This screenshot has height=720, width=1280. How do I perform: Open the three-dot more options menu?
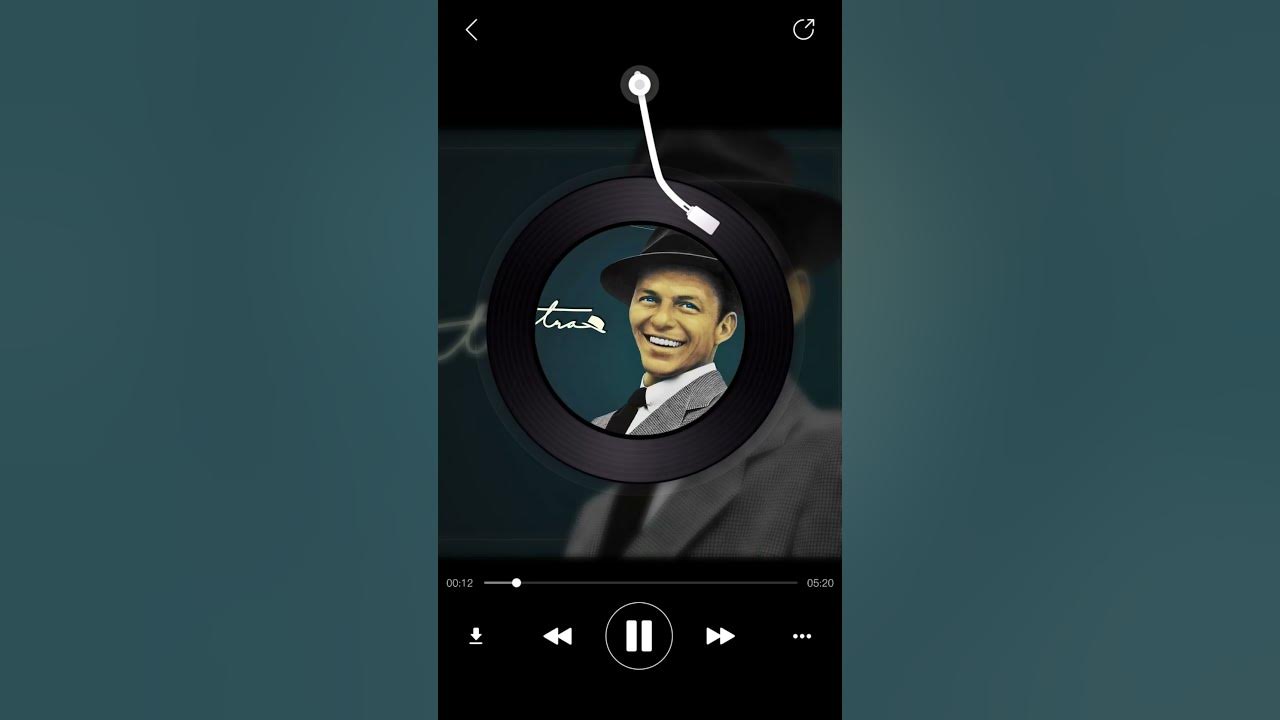tap(802, 636)
